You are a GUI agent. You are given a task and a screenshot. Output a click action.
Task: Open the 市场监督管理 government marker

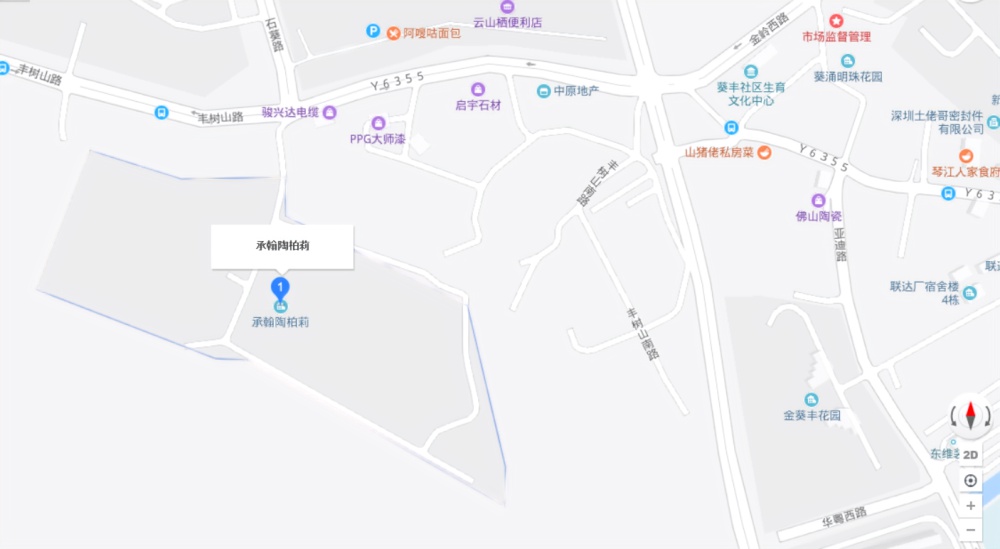point(836,21)
